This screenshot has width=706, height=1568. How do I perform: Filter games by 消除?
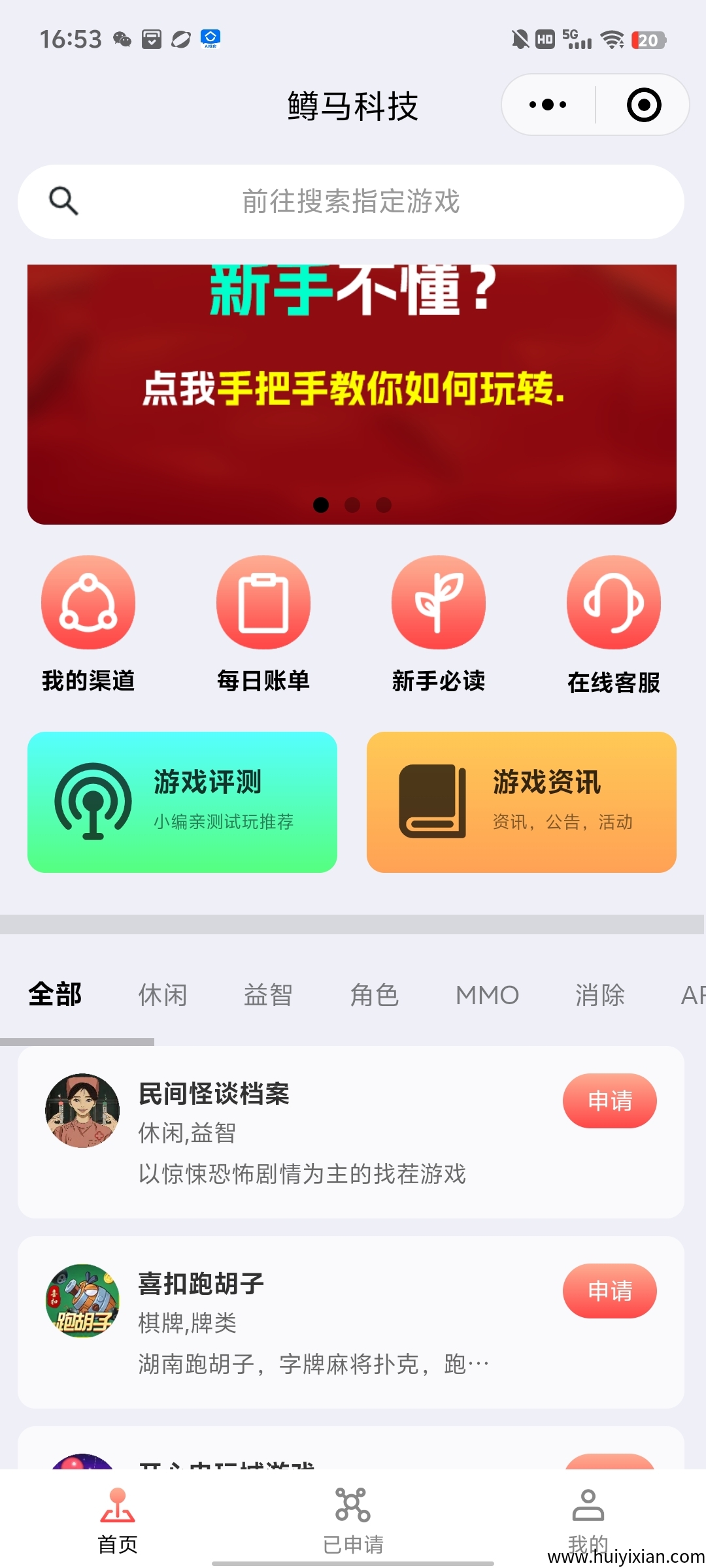[x=600, y=995]
